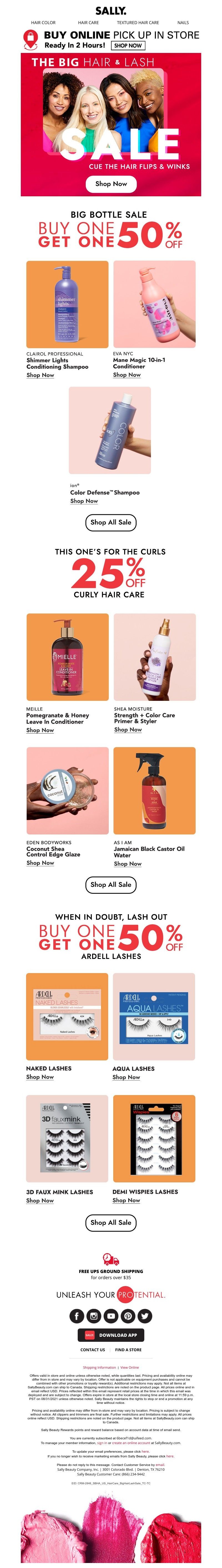
Task: Open the 3D Faux Mink Lashes image
Action: pos(67,1138)
